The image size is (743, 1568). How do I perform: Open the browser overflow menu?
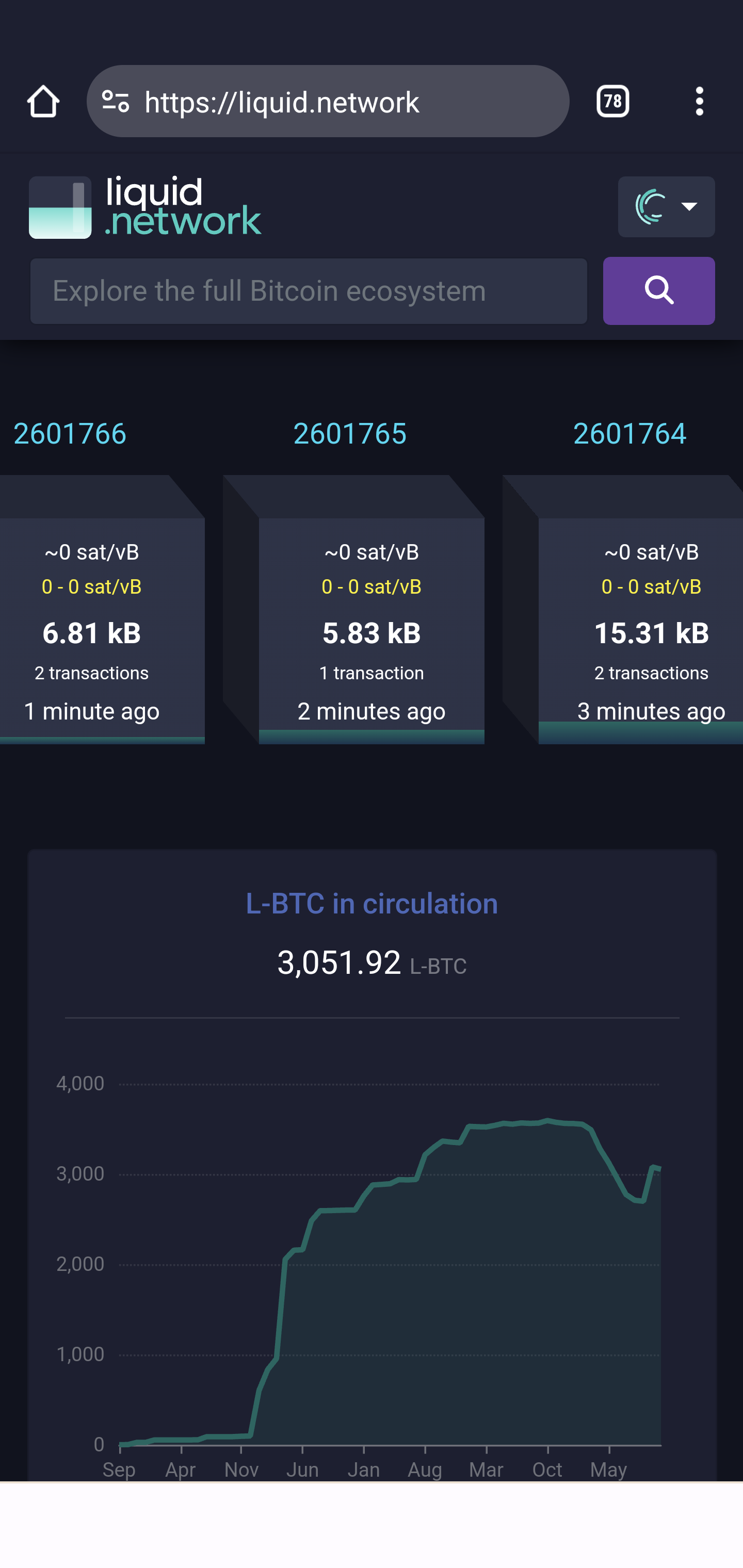(x=699, y=101)
